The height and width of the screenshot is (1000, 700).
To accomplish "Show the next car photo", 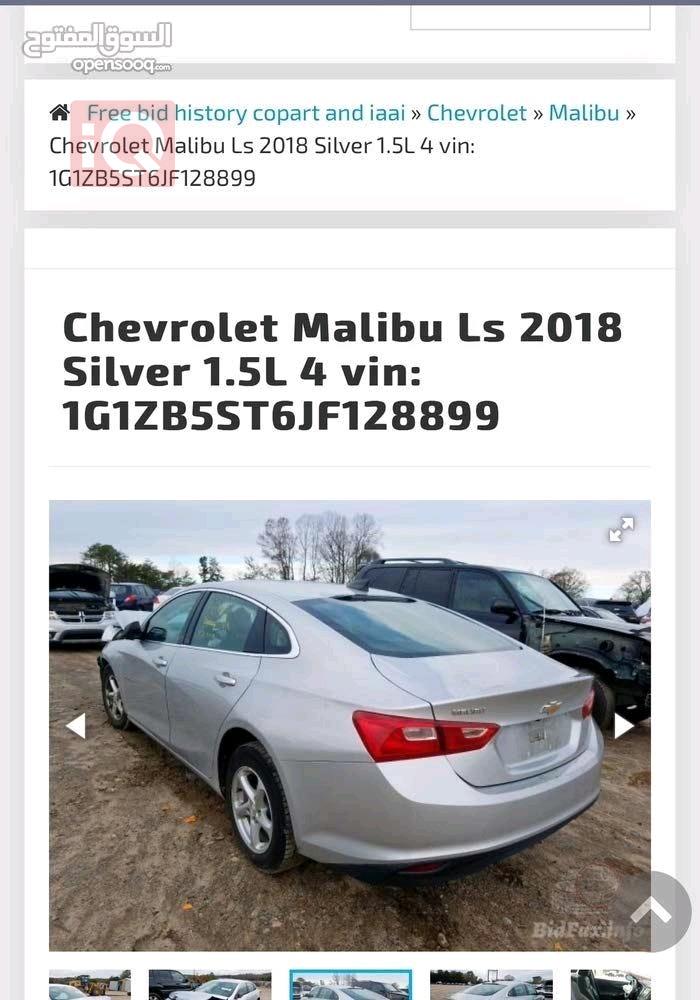I will pos(624,726).
